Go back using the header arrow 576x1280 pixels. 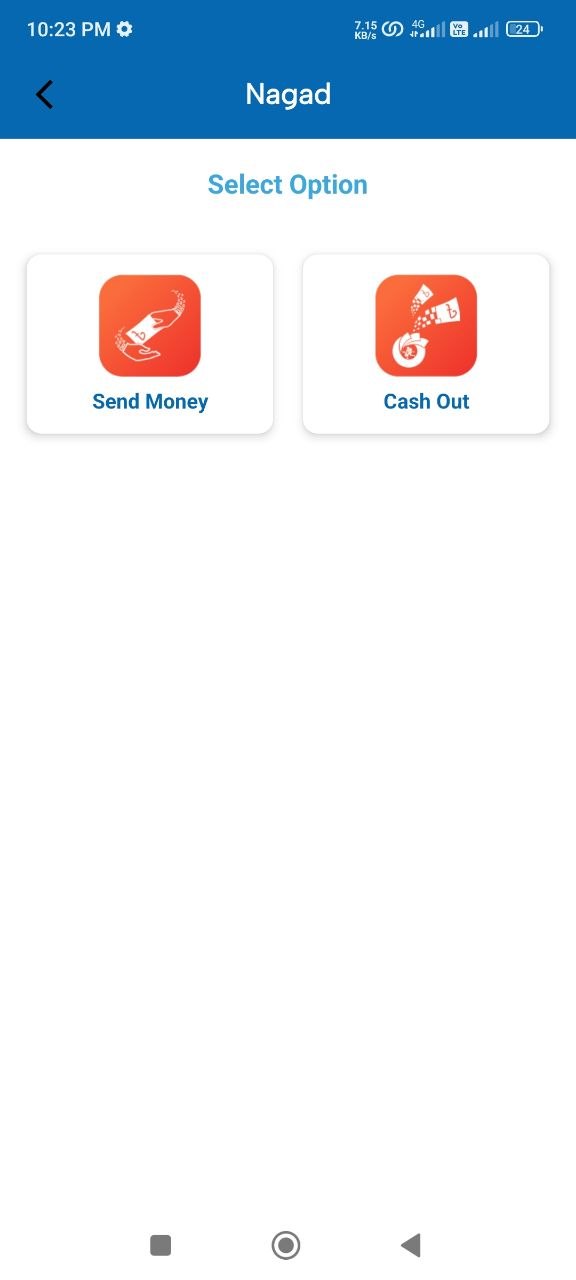[44, 94]
